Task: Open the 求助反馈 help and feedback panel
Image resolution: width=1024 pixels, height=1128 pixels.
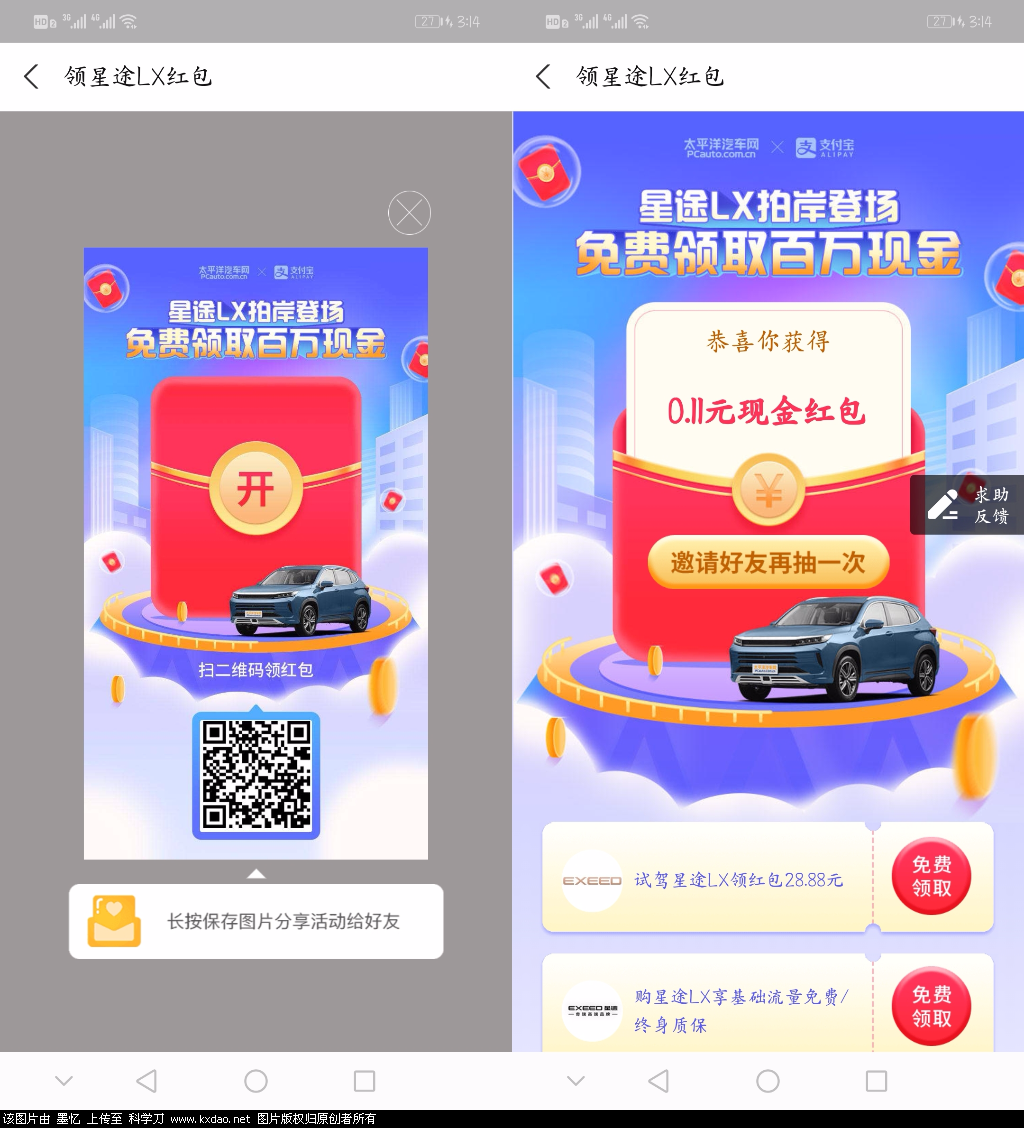Action: [x=967, y=505]
